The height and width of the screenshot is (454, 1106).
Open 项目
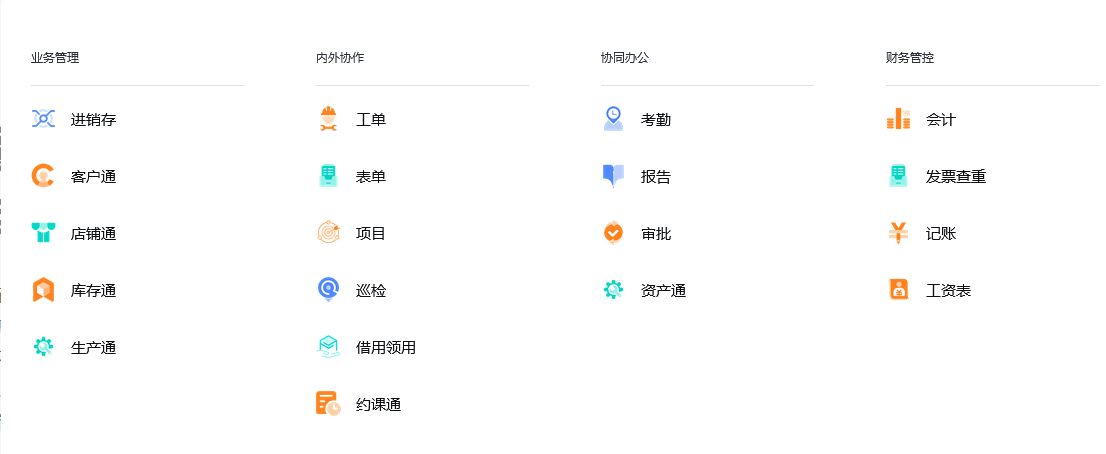pos(370,234)
